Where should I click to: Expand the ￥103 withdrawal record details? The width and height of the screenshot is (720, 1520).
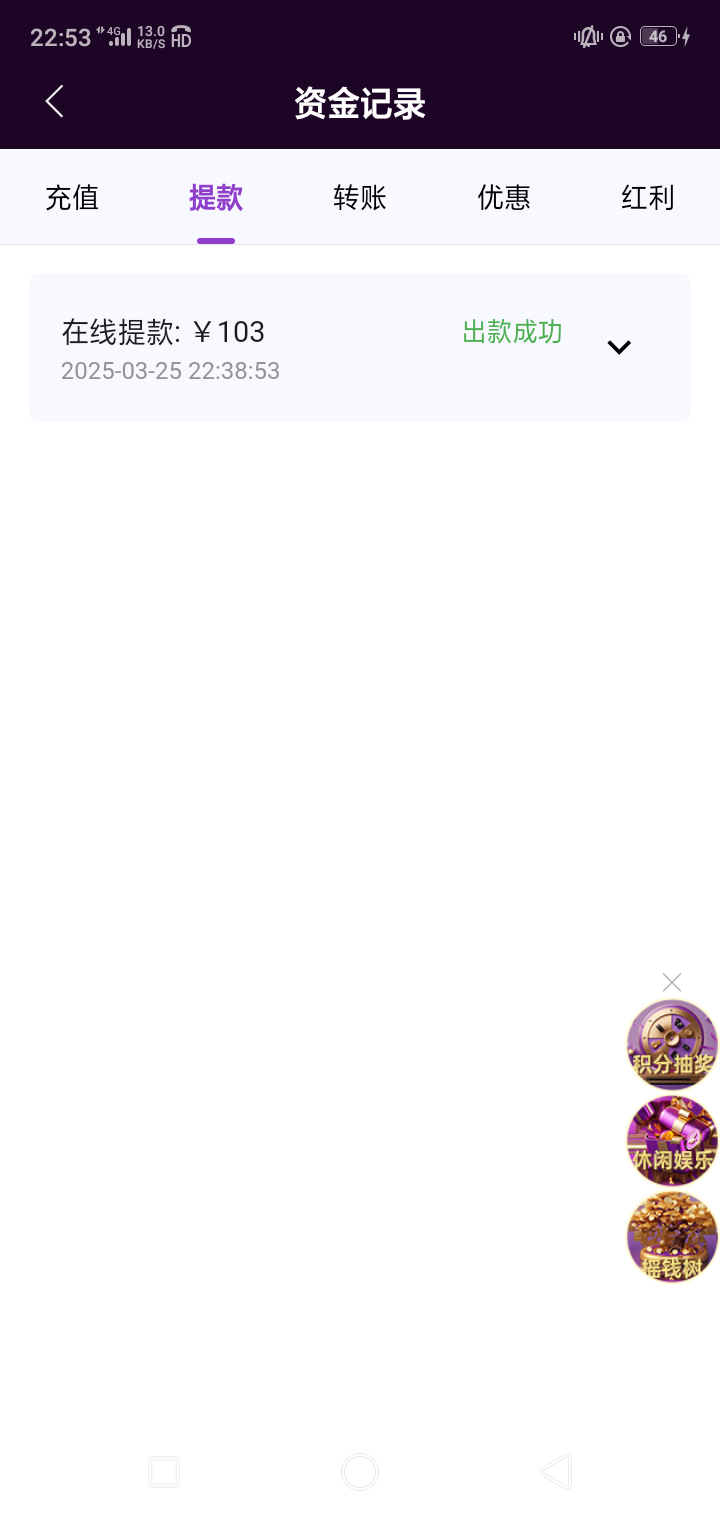coord(619,347)
